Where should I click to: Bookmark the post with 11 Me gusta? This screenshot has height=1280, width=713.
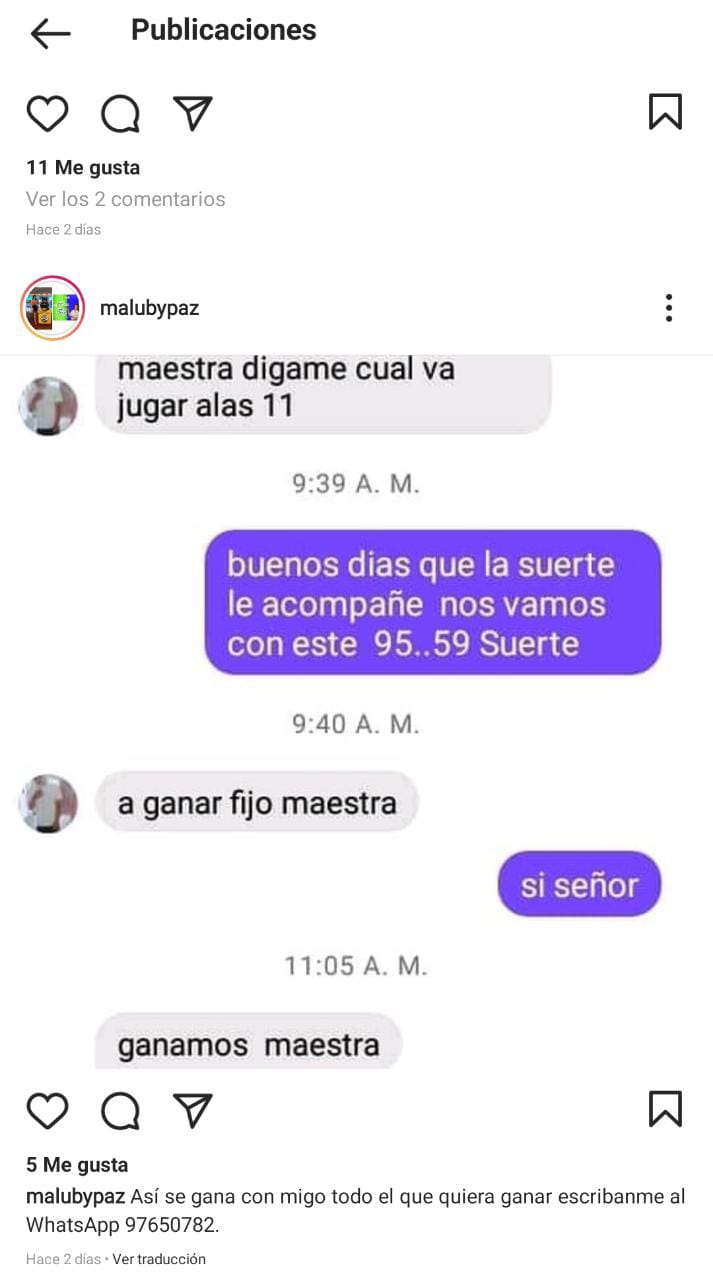click(x=665, y=112)
